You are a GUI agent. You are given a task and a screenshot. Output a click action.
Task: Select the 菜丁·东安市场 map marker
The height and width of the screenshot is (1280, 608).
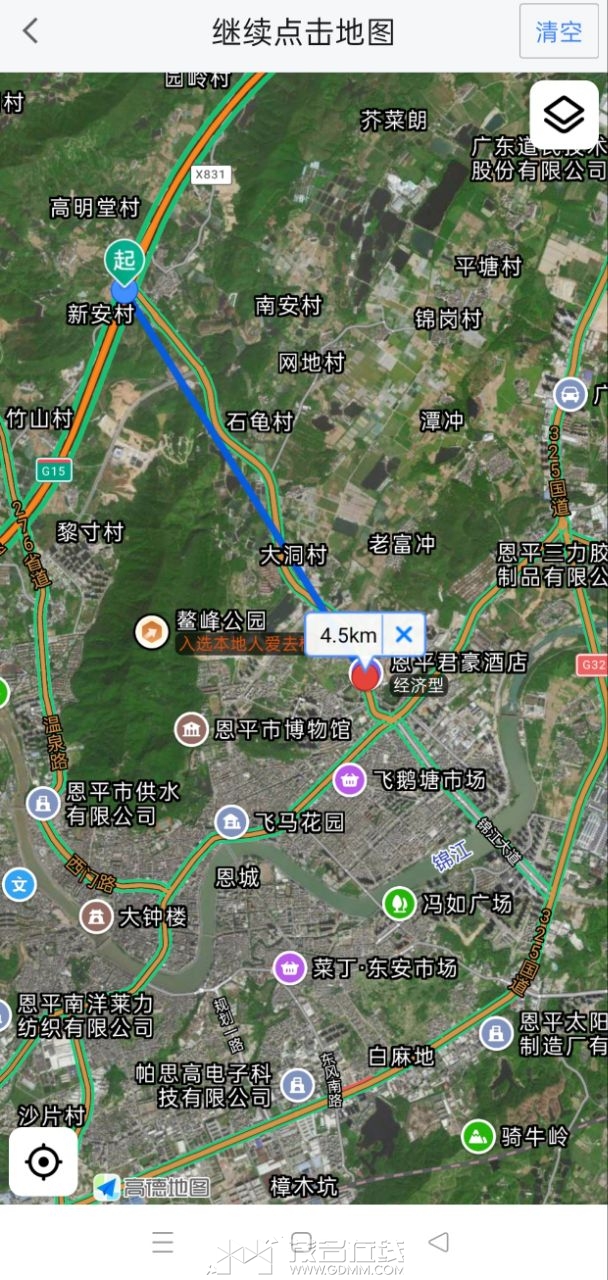(290, 967)
